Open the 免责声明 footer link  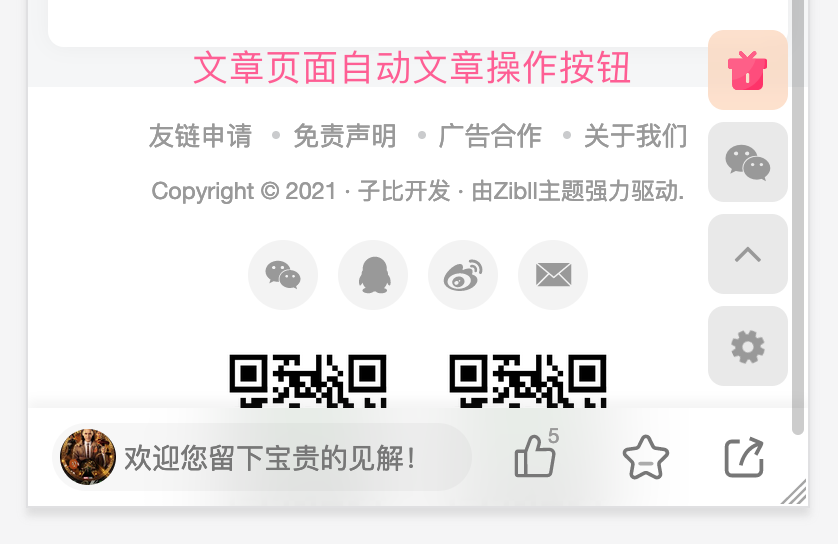click(344, 136)
